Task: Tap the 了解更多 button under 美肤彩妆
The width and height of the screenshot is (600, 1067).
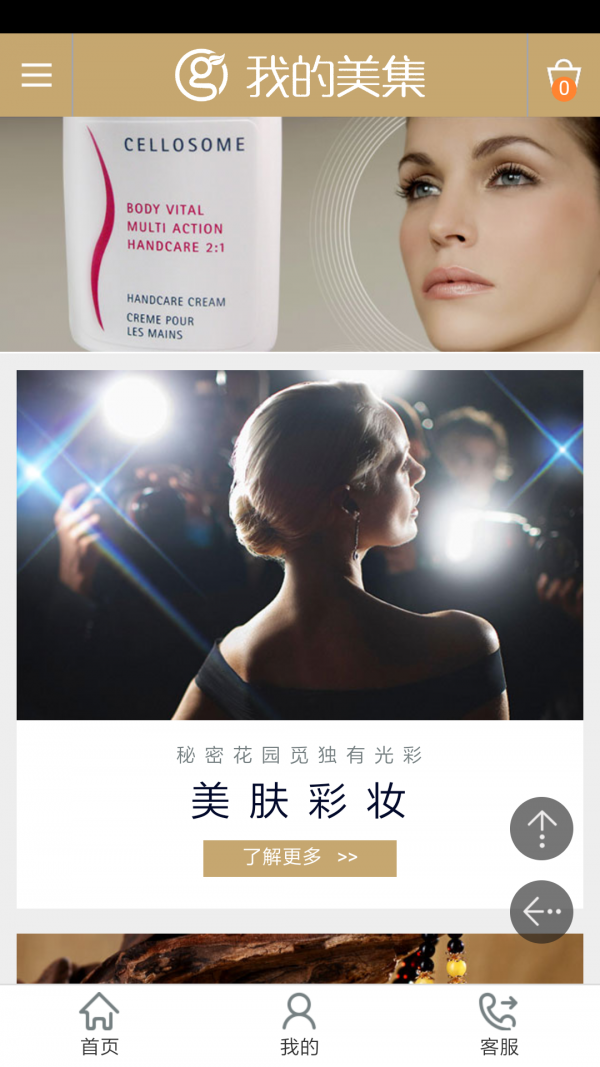Action: [300, 858]
